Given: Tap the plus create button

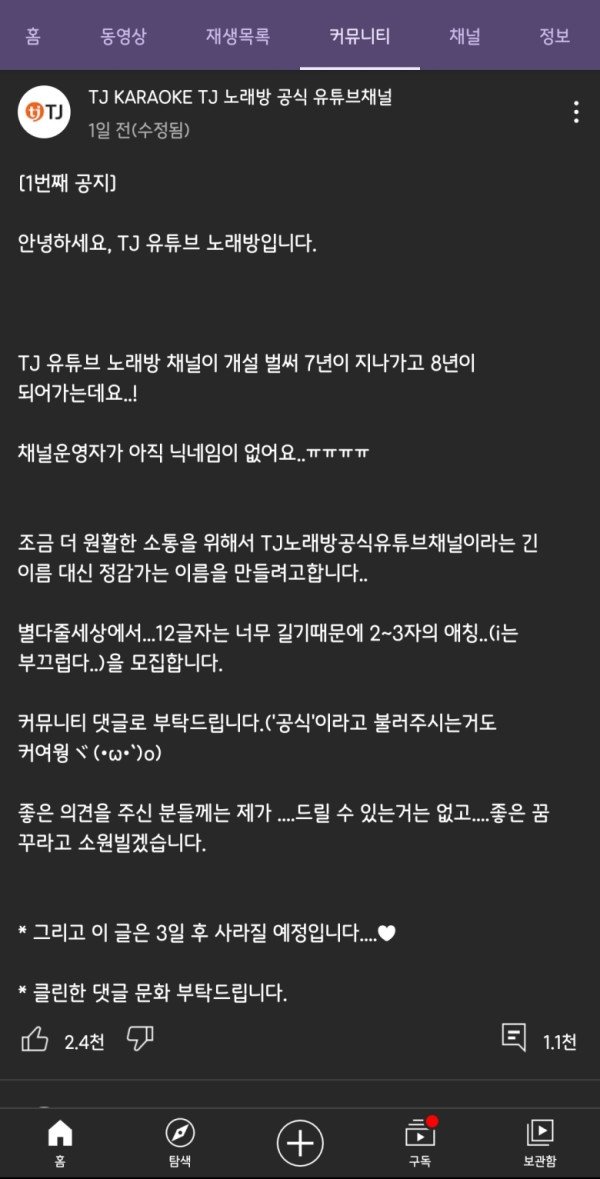Looking at the screenshot, I should (x=300, y=1141).
